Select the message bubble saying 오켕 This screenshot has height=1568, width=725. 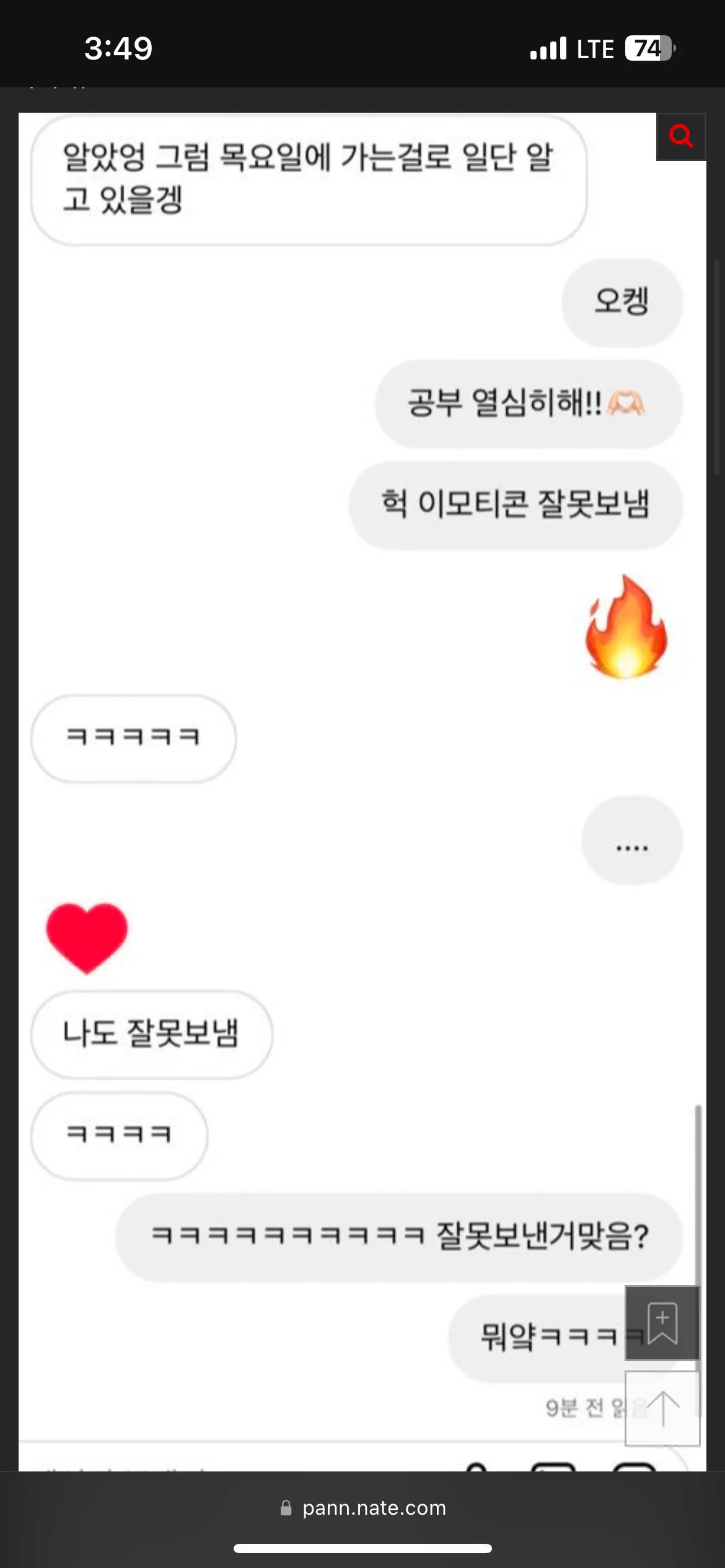622,302
